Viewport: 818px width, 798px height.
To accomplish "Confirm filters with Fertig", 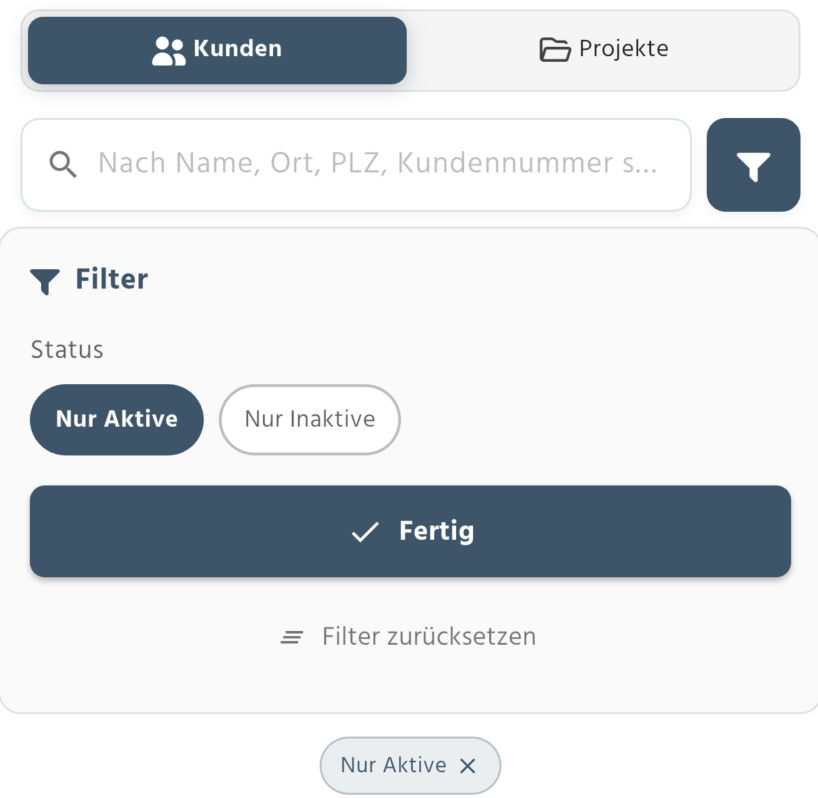I will [410, 531].
